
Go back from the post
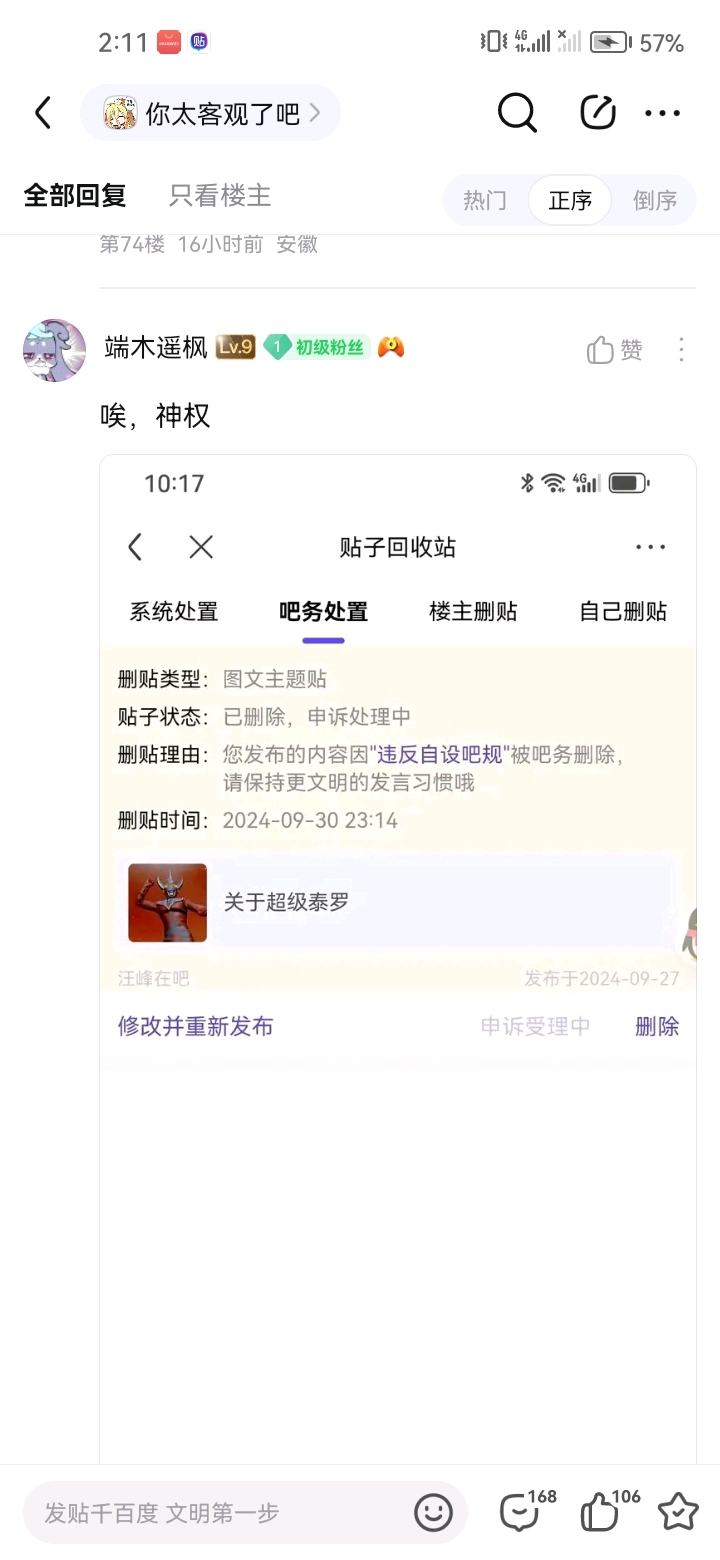43,113
